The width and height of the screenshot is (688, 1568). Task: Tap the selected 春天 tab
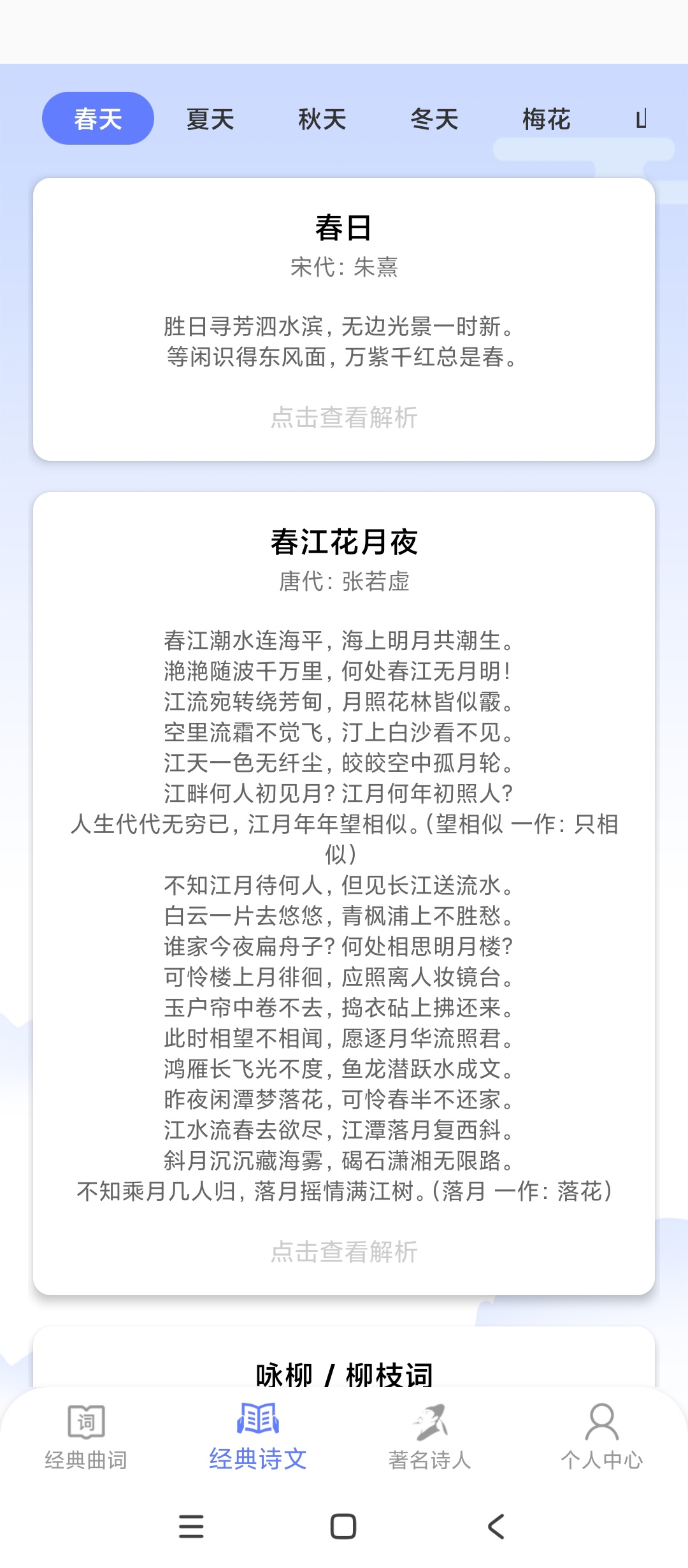pyautogui.click(x=98, y=119)
